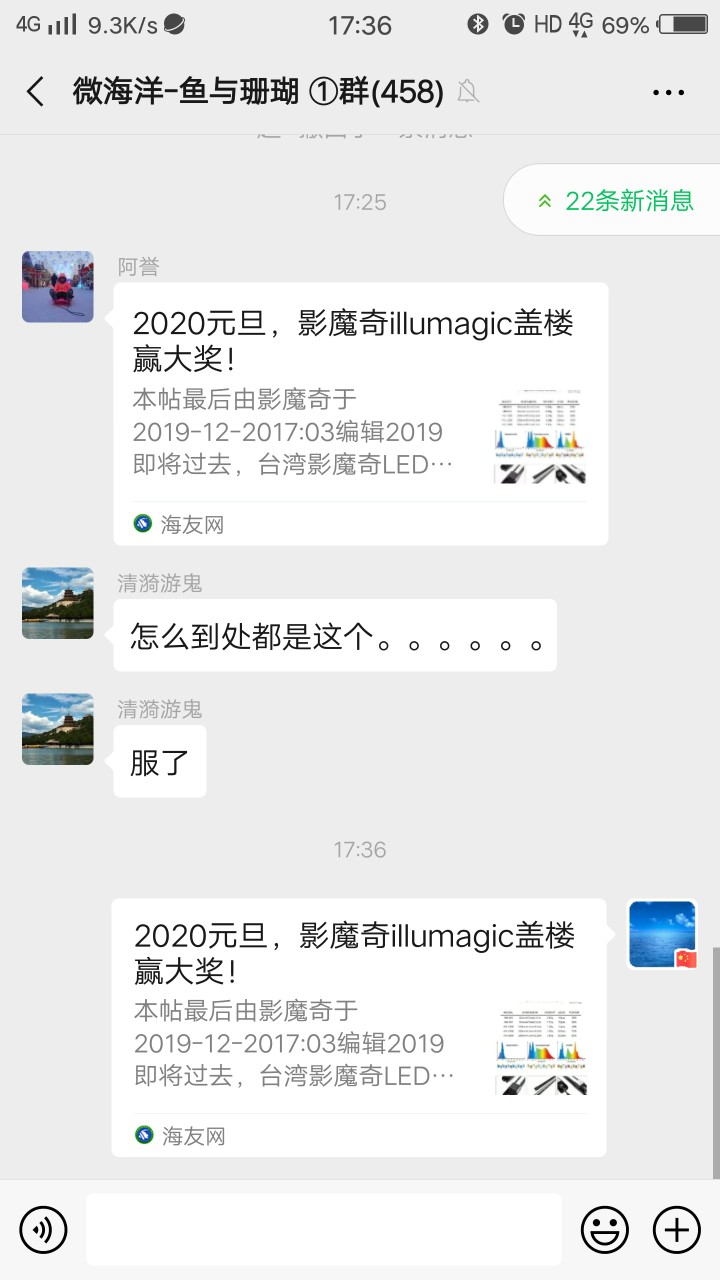Screen dimensions: 720x1280
Task: Tap my own blue ocean avatar
Action: coord(662,935)
